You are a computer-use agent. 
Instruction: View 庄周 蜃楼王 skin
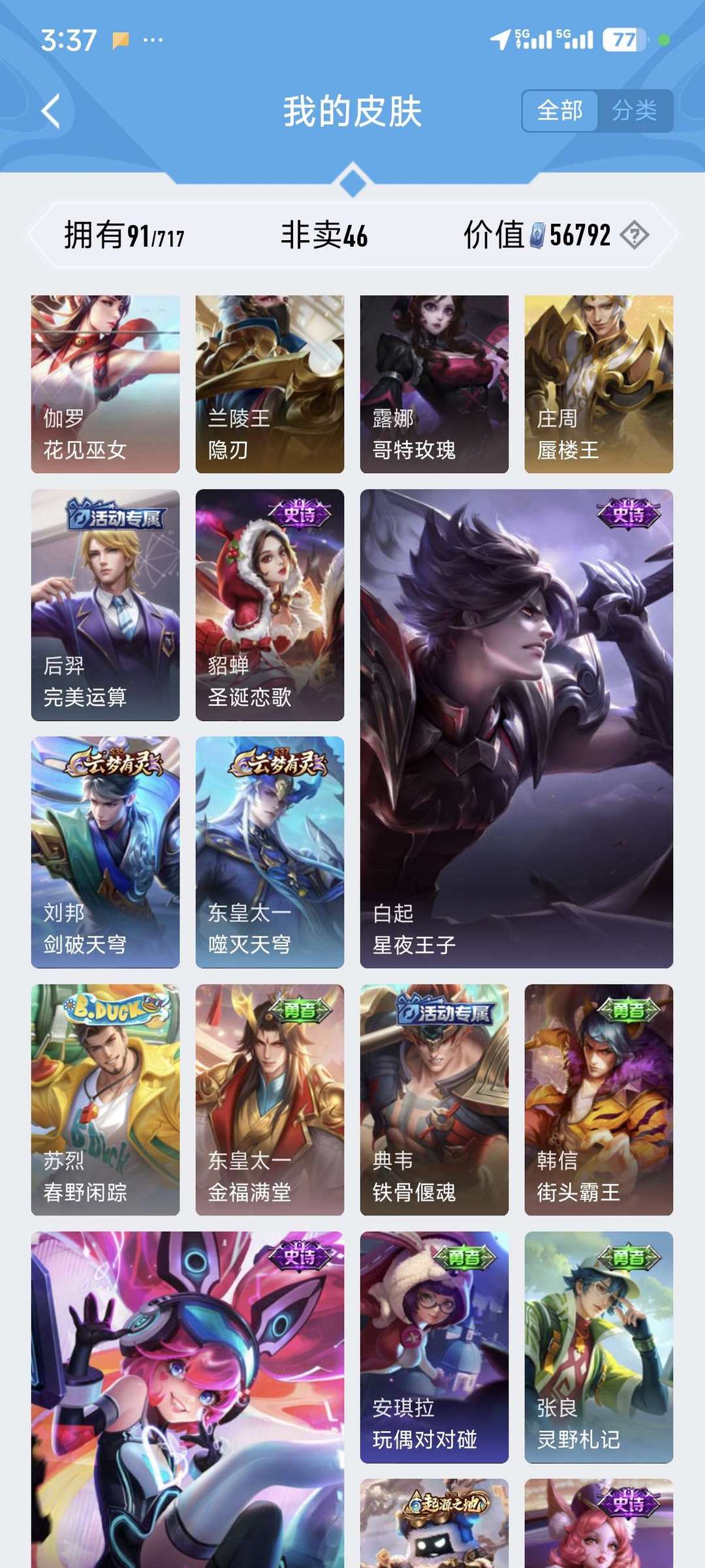point(599,384)
